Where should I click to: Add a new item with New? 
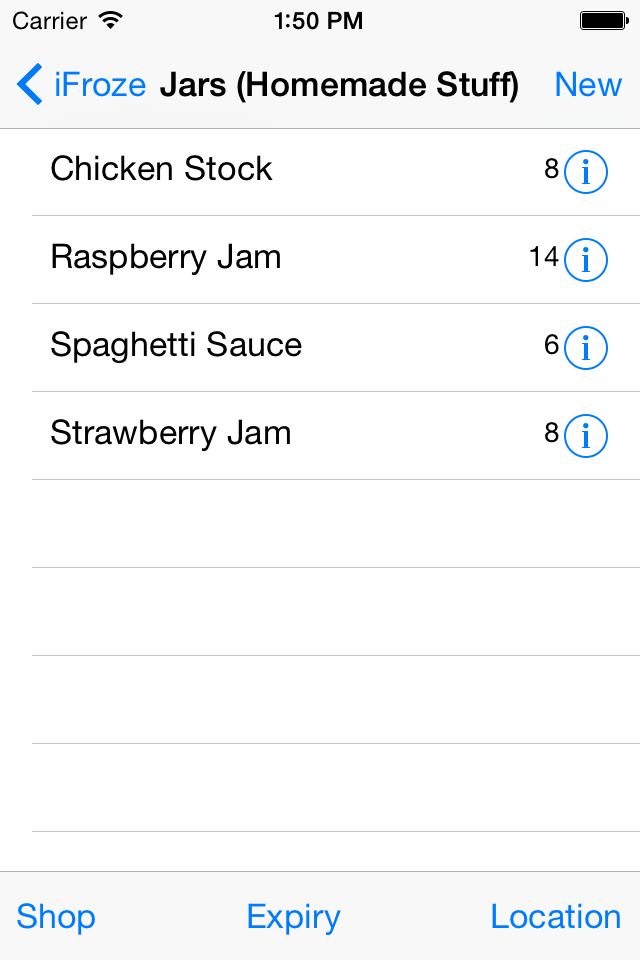588,85
